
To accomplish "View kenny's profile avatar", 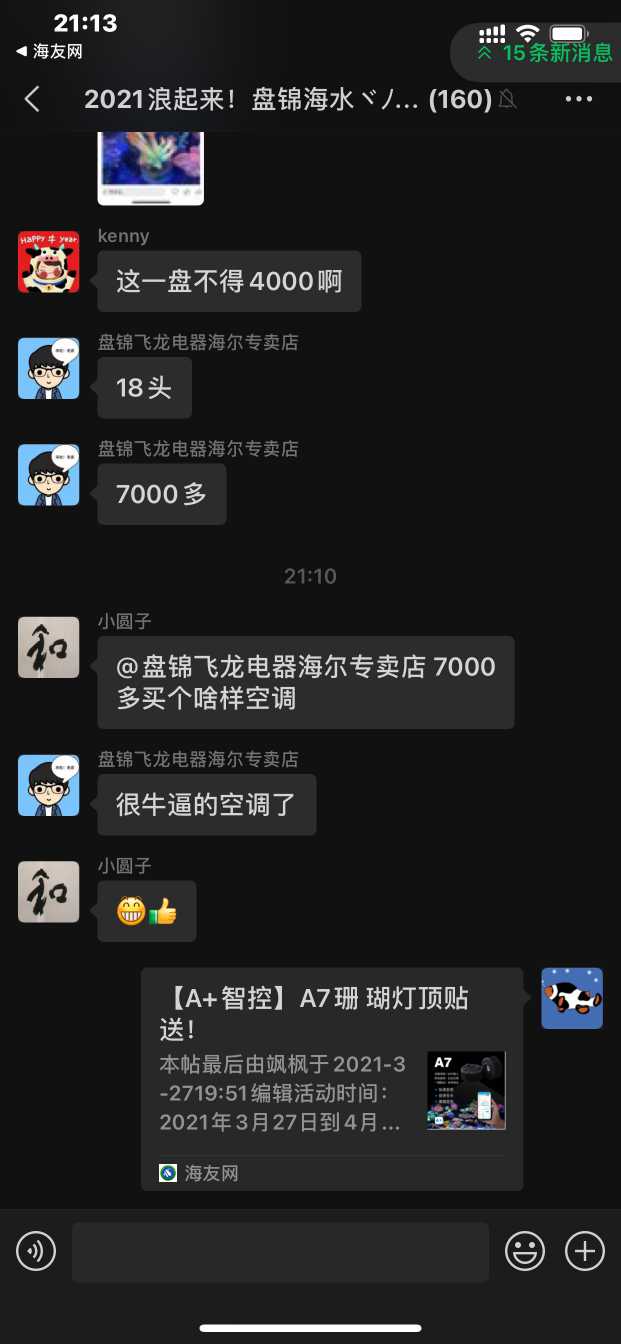I will 48,262.
